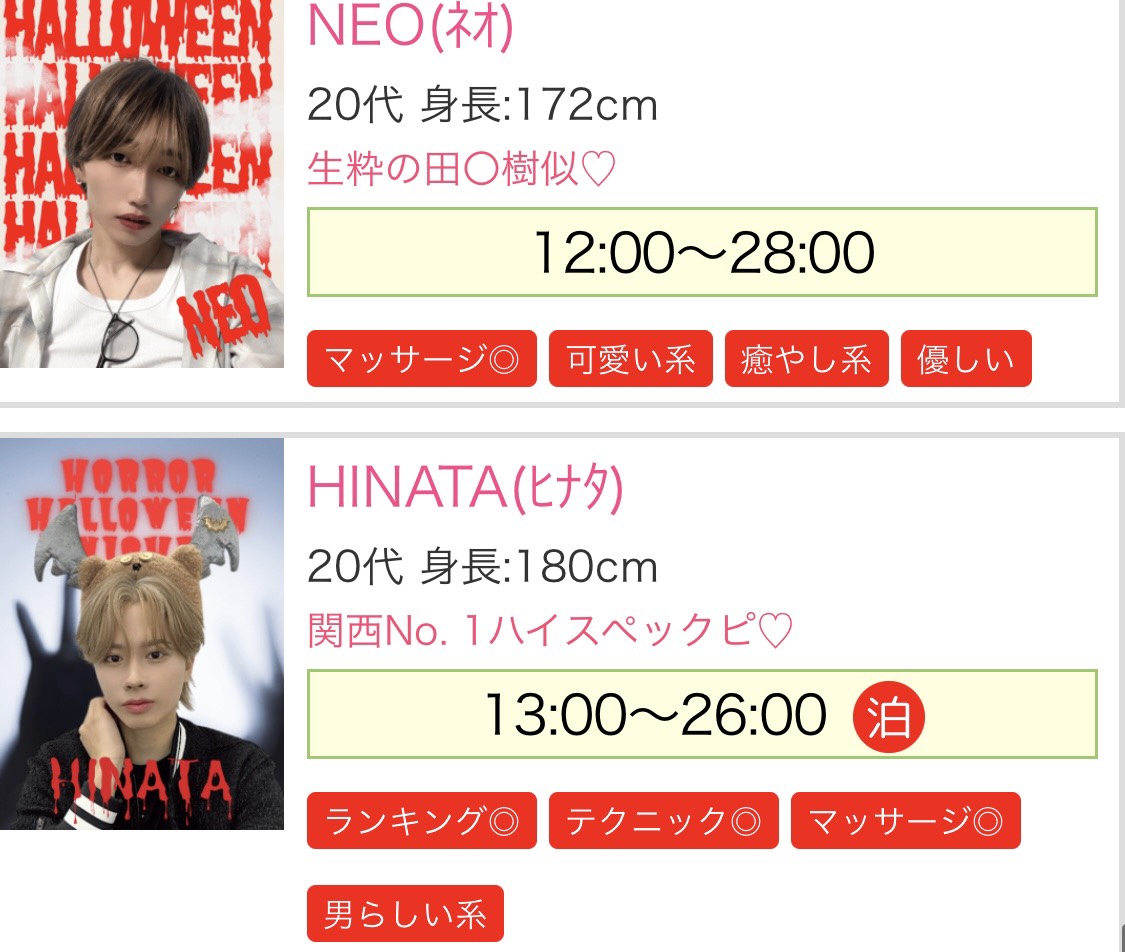Tap the 男らしい系 tag
1125x952 pixels.
[405, 914]
